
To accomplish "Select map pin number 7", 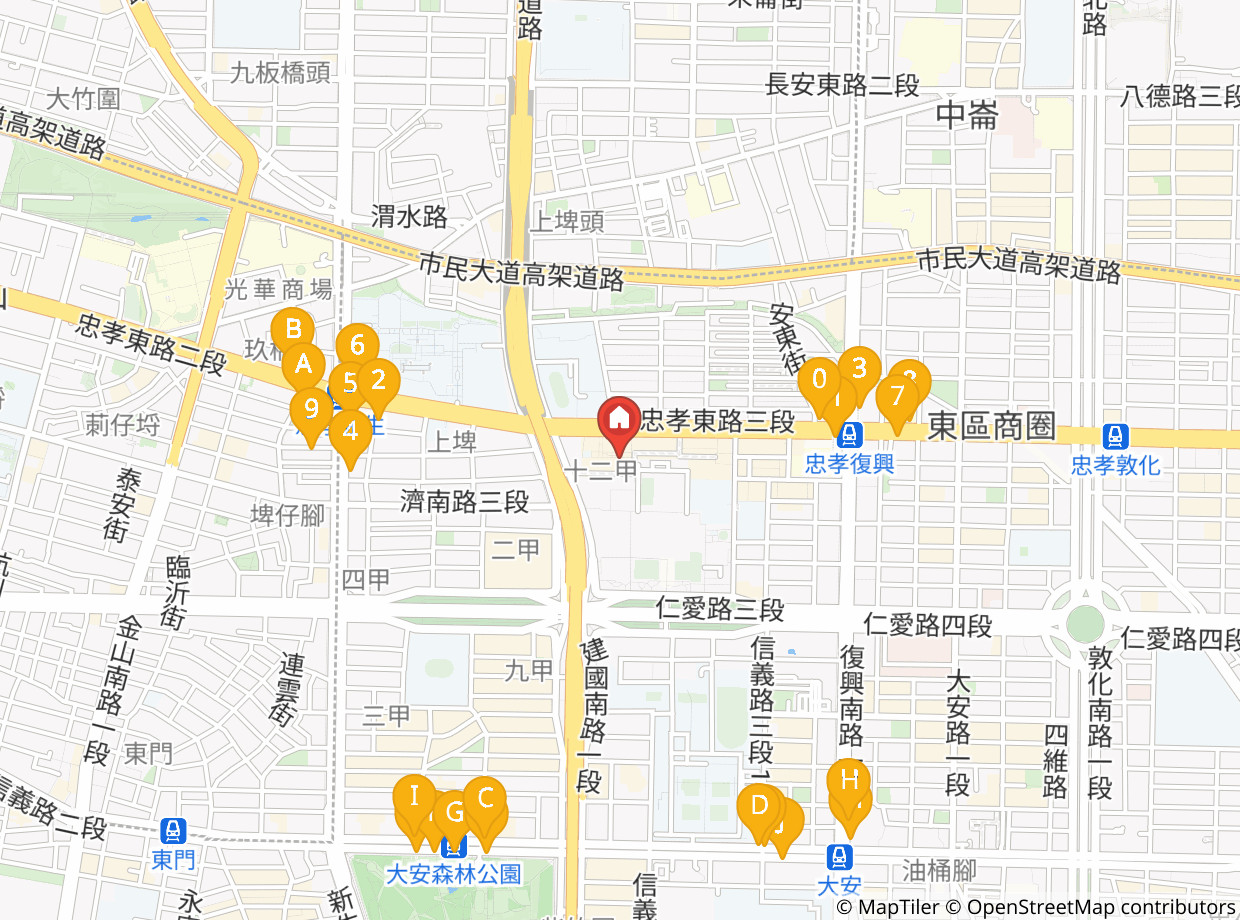I will click(896, 398).
